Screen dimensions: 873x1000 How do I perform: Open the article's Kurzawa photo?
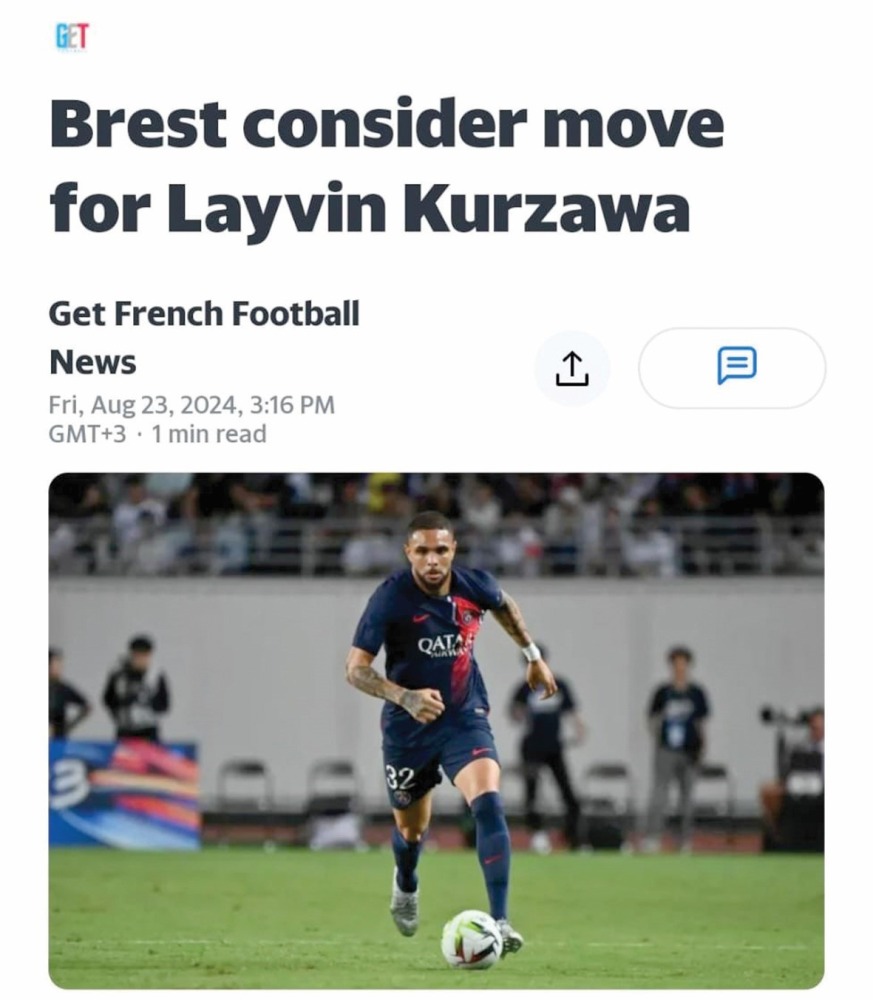tap(436, 730)
